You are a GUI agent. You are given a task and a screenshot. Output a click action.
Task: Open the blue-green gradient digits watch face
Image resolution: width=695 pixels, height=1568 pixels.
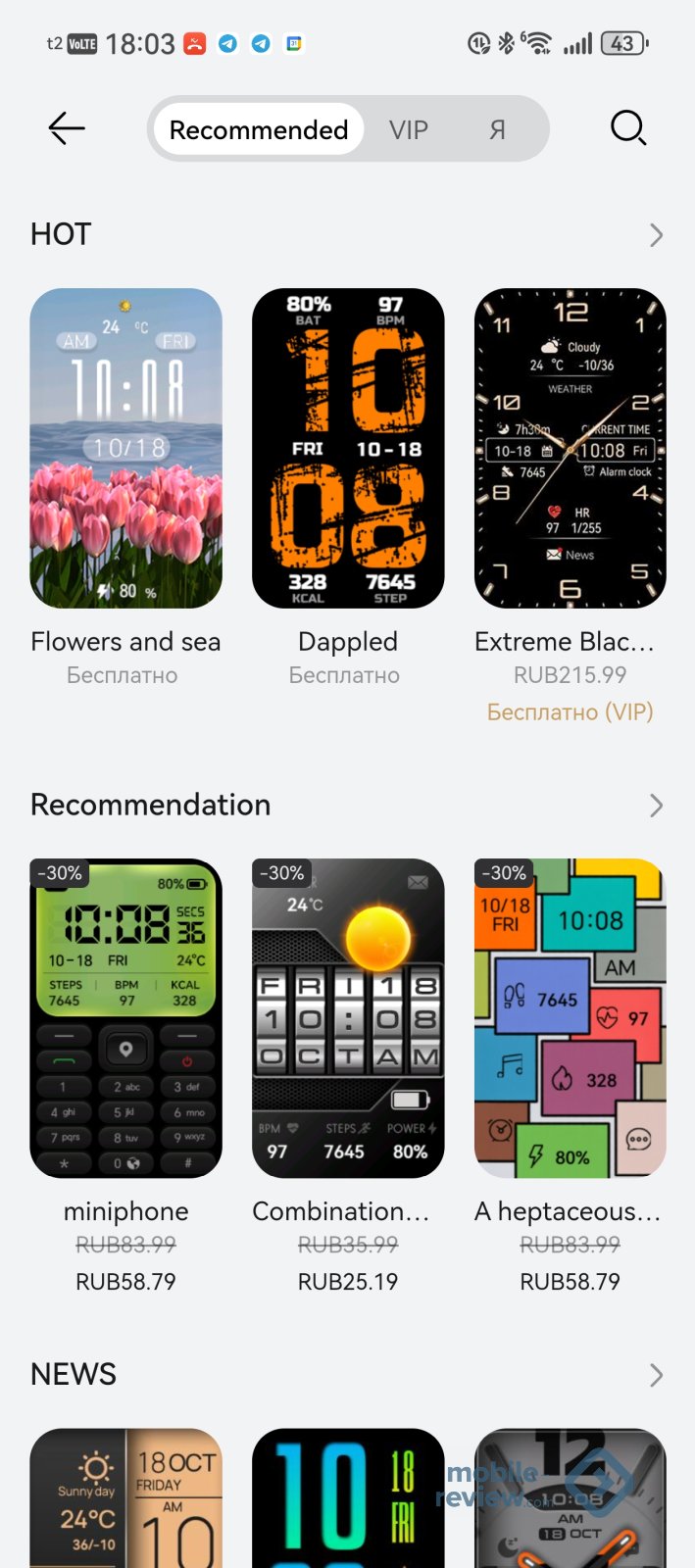pyautogui.click(x=348, y=1497)
